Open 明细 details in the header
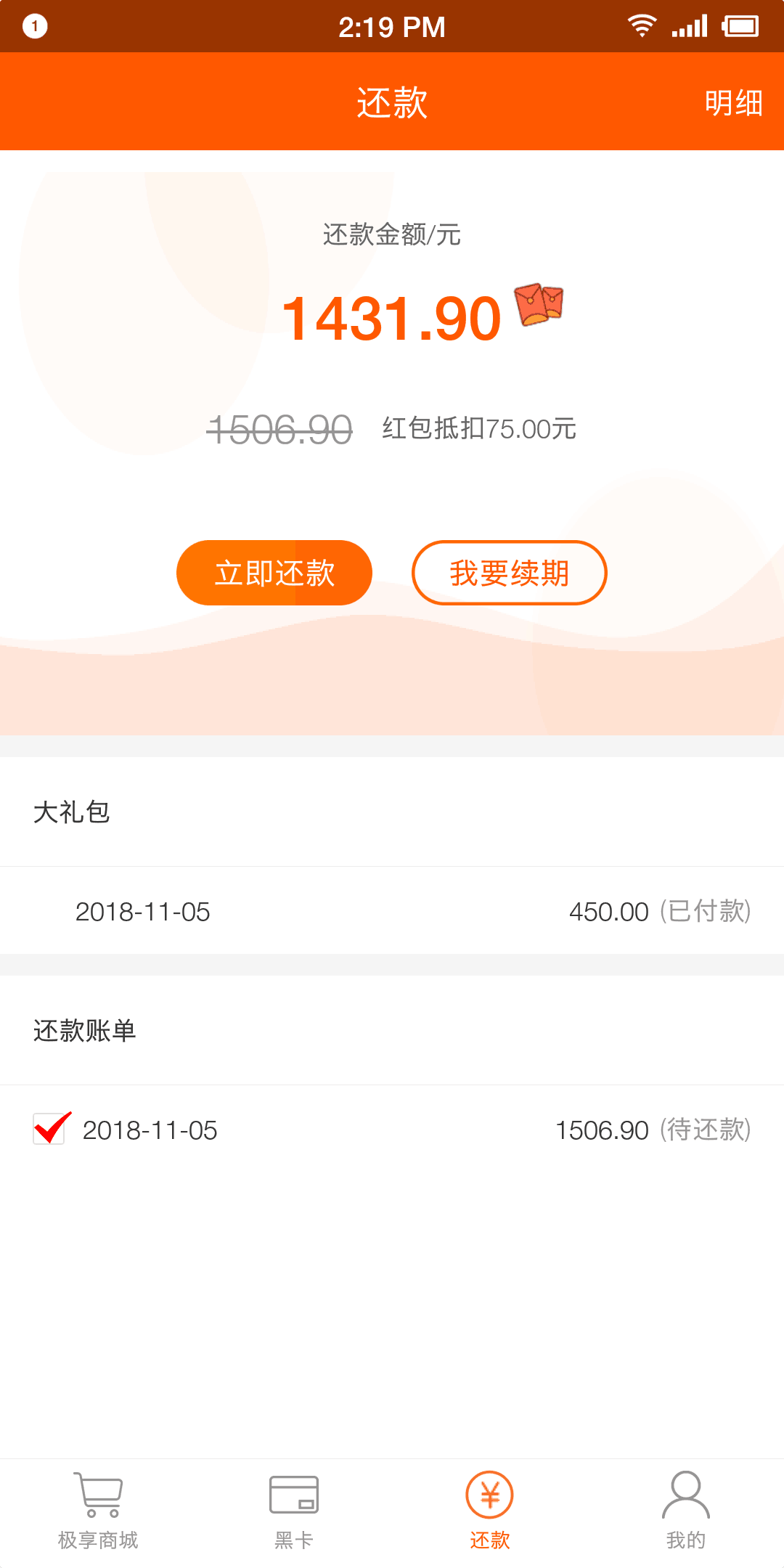784x1568 pixels. (x=733, y=102)
